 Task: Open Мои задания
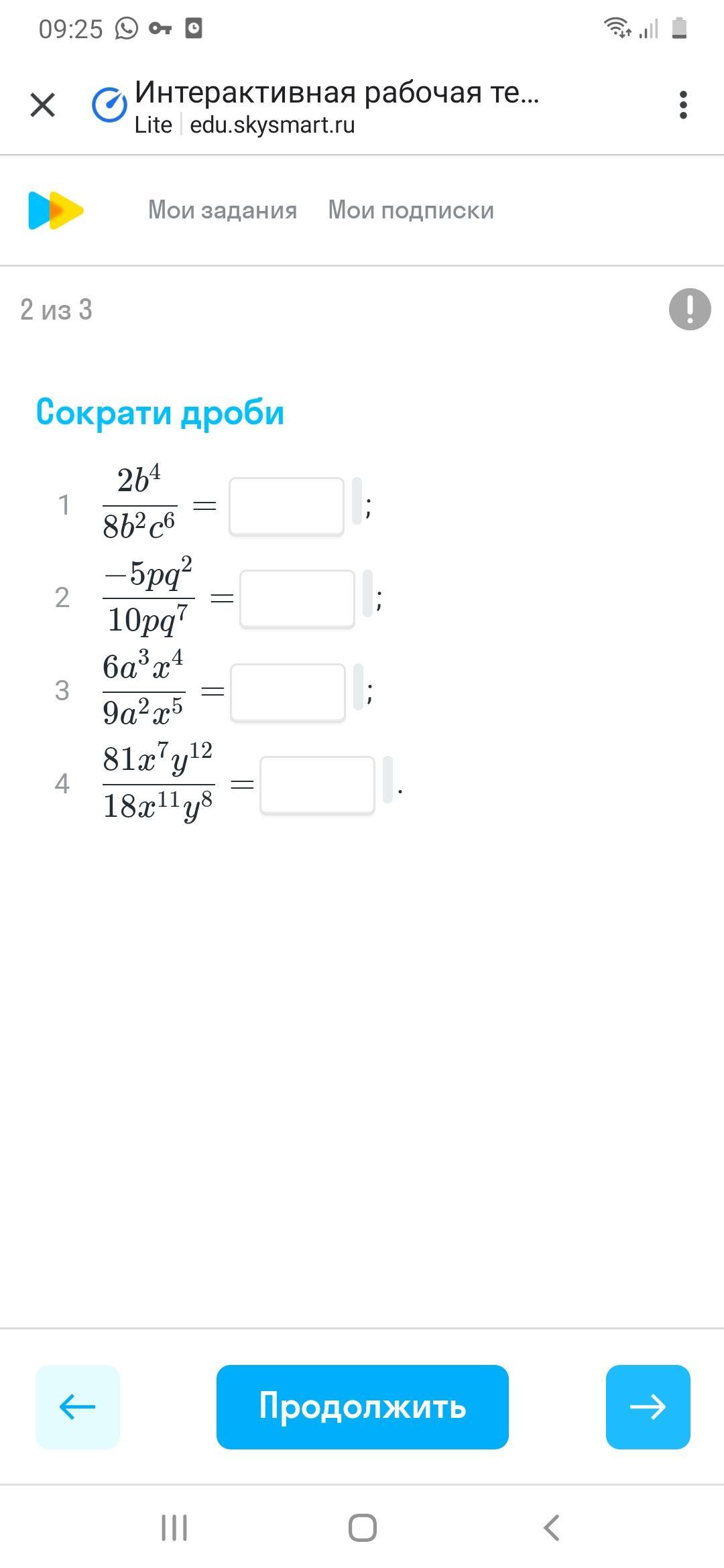(223, 210)
